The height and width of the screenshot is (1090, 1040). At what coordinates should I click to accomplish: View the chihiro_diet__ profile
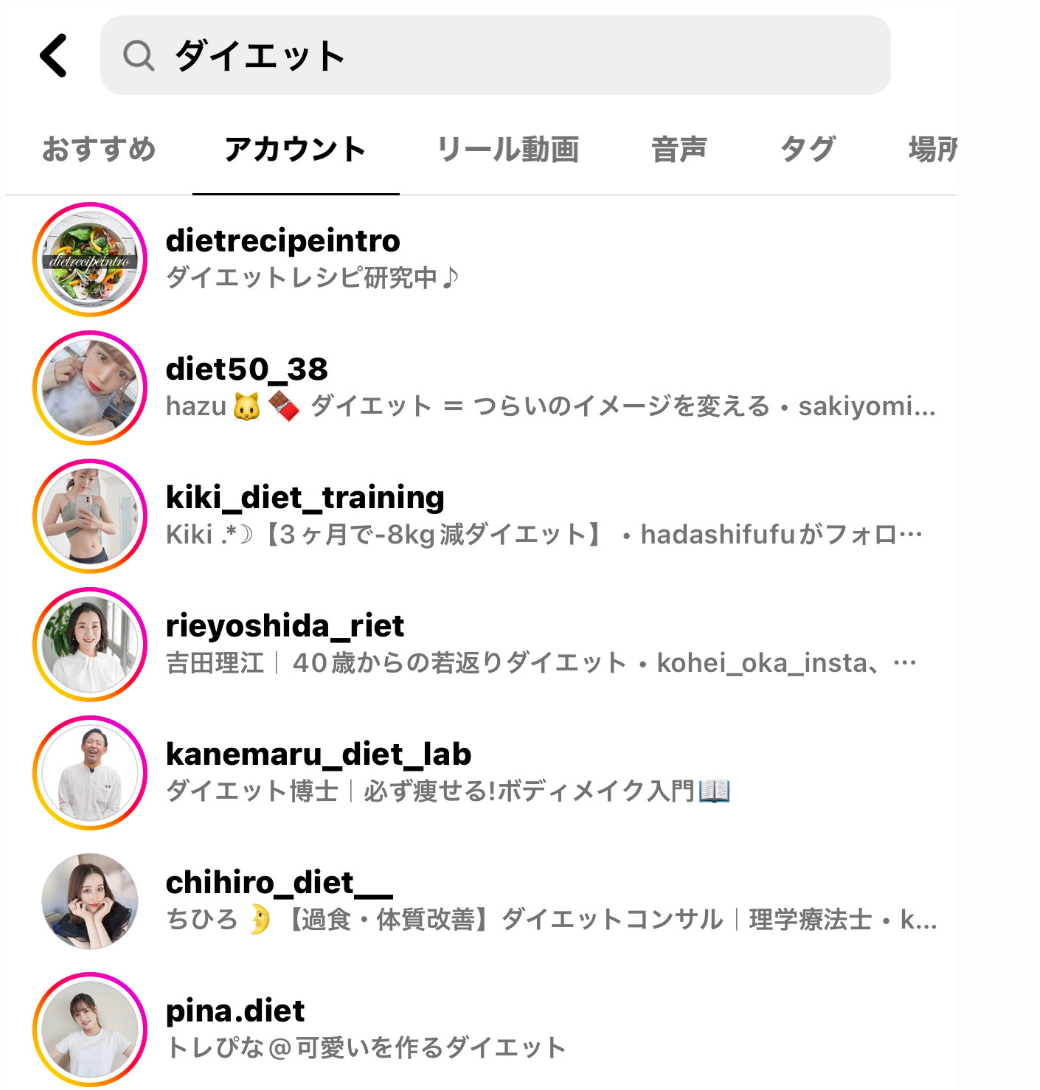tap(279, 883)
